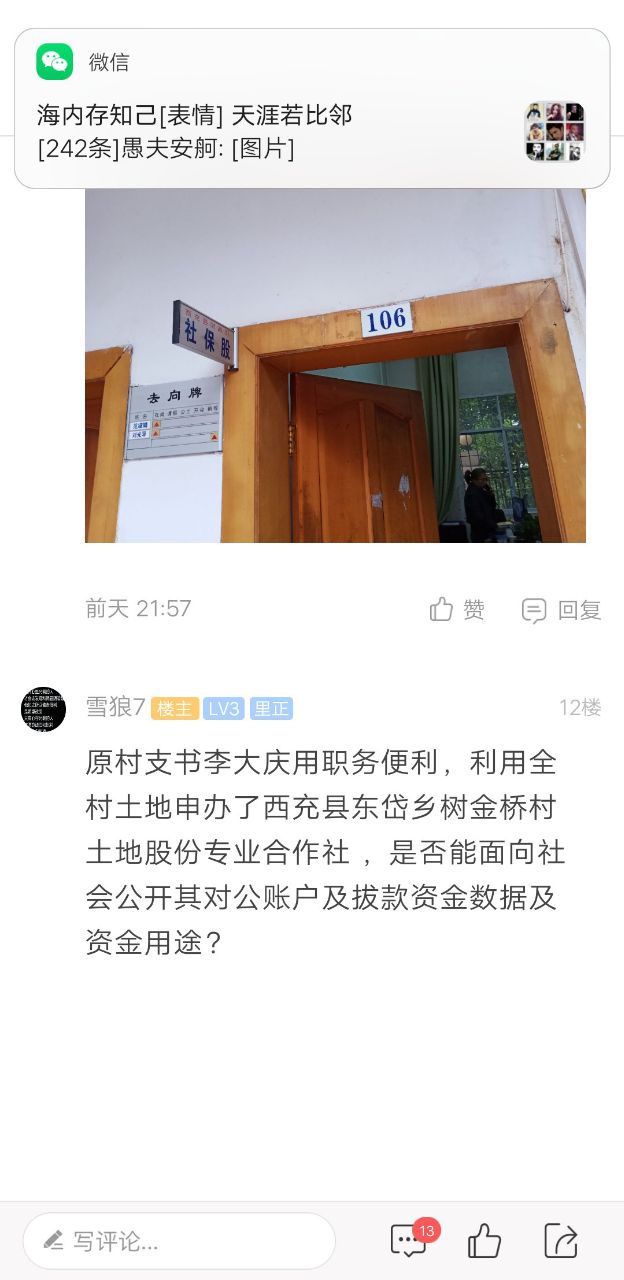Open the WeChat notification banner
Screen dimensions: 624x1280
coord(311,108)
